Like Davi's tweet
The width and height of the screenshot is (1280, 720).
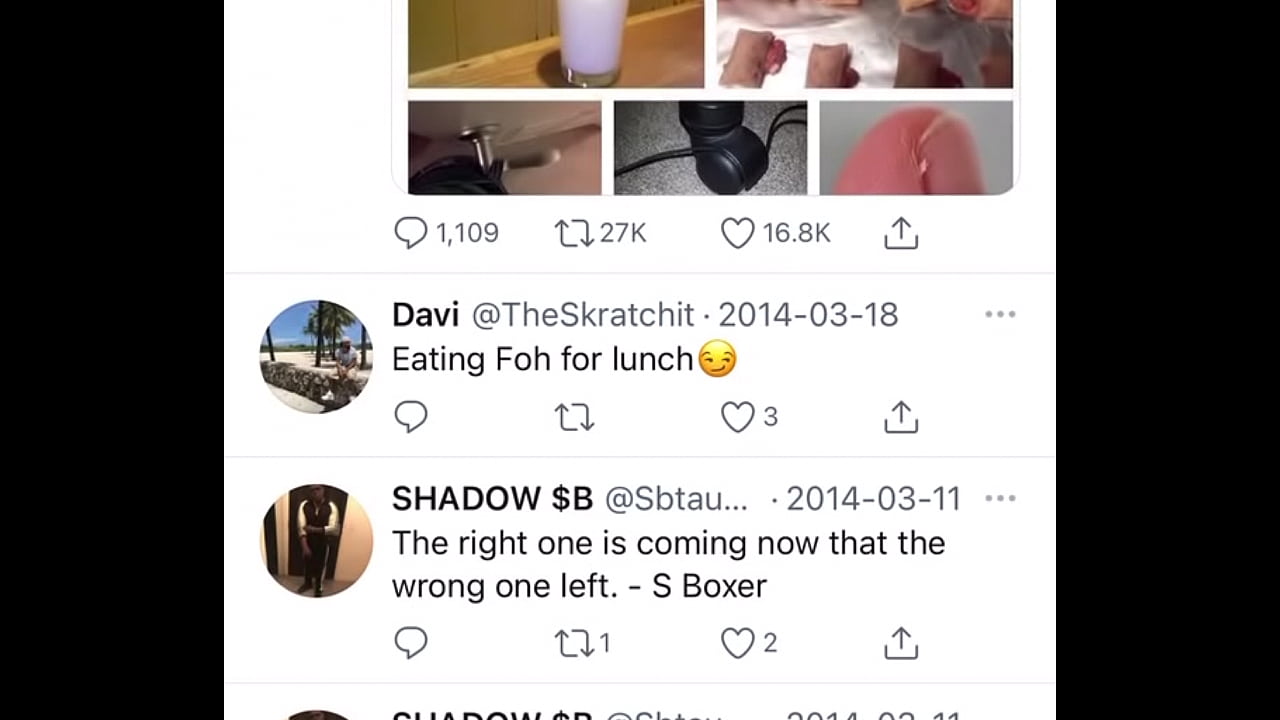[738, 417]
